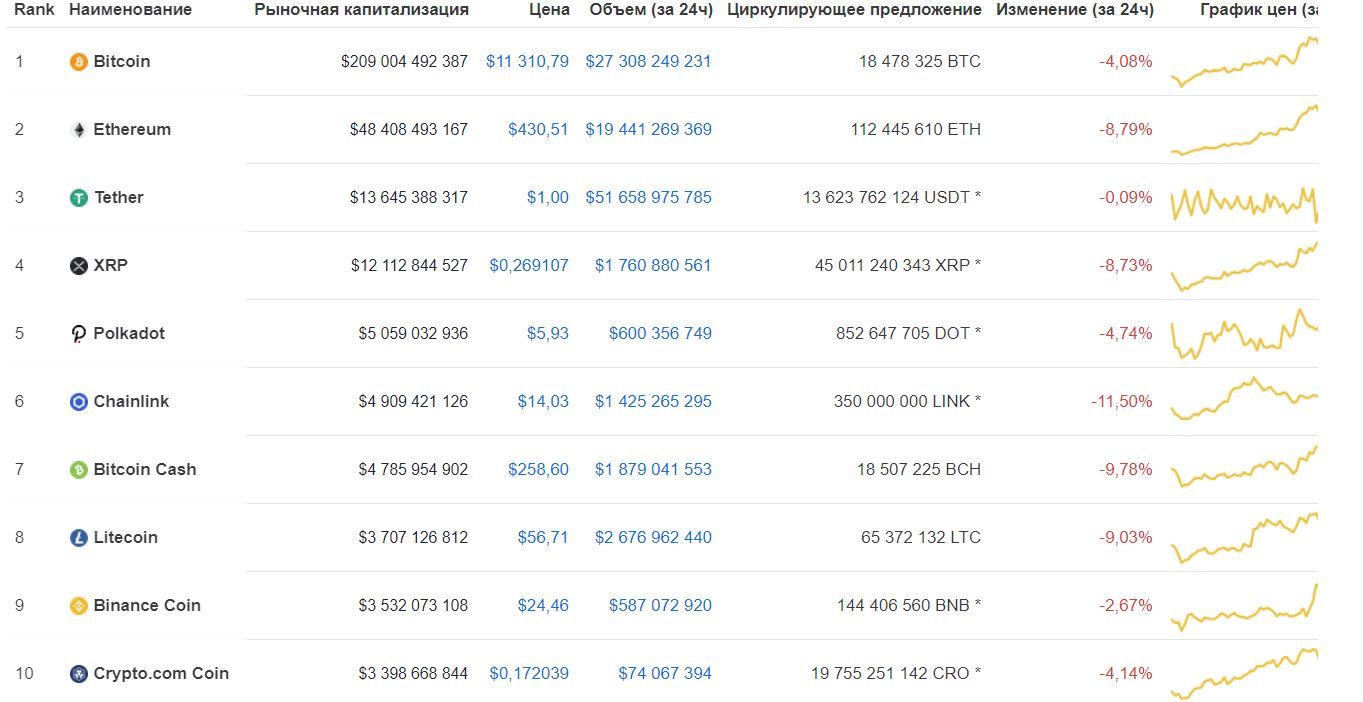This screenshot has width=1363, height=702.
Task: Open the Chainlink coin page
Action: (x=131, y=401)
